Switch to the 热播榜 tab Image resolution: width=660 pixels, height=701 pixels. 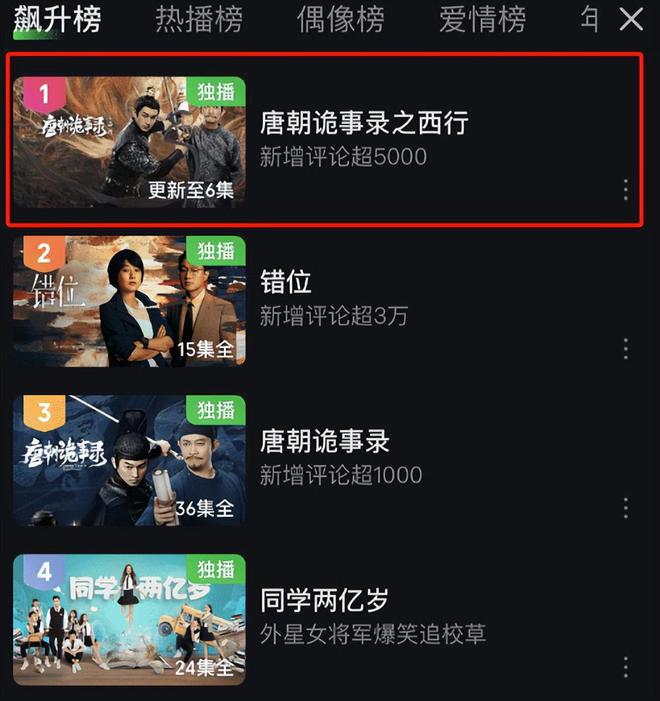click(199, 19)
